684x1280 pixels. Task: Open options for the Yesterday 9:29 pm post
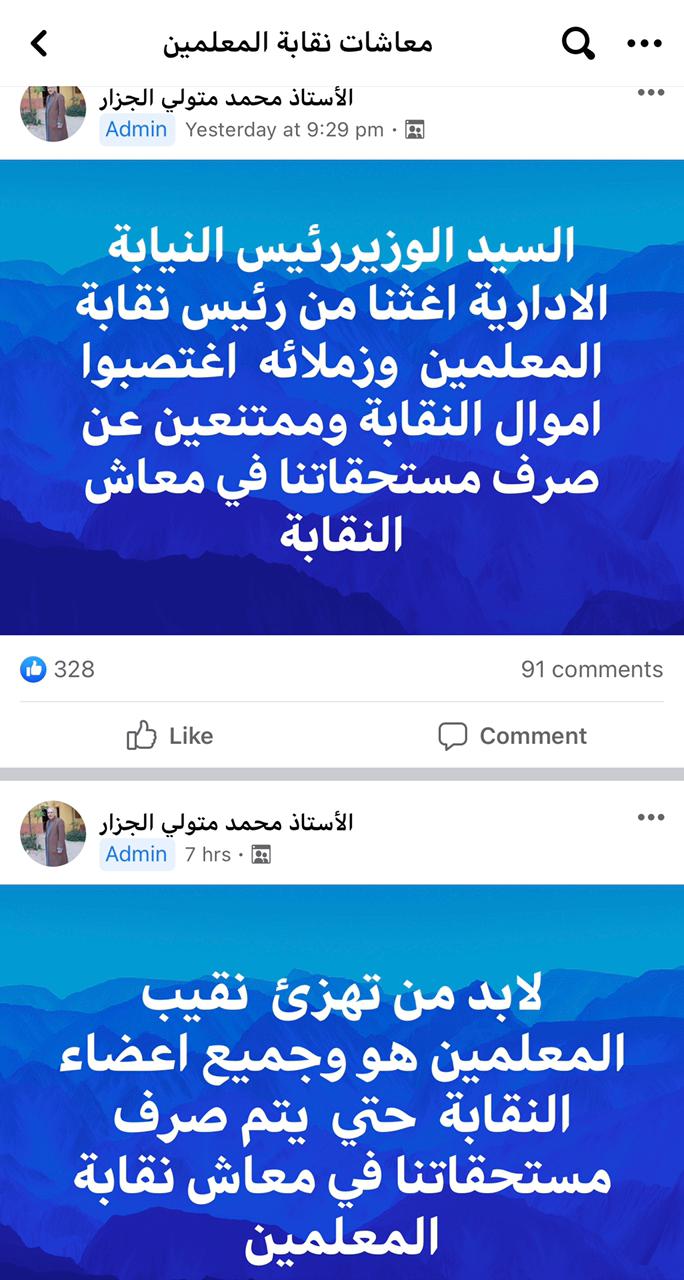(650, 93)
